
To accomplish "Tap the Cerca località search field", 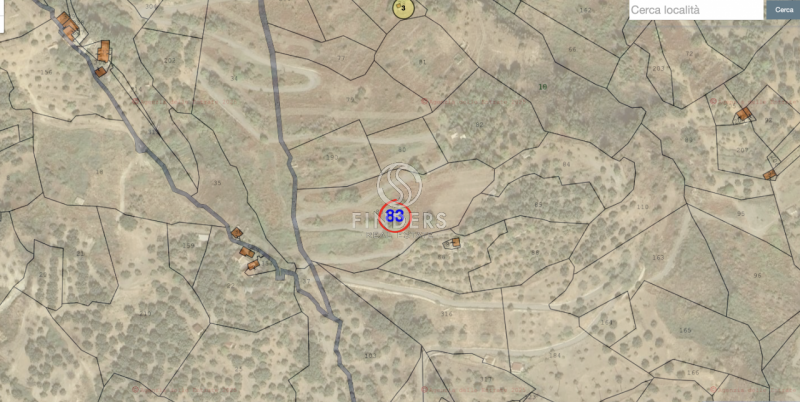I will 695,10.
